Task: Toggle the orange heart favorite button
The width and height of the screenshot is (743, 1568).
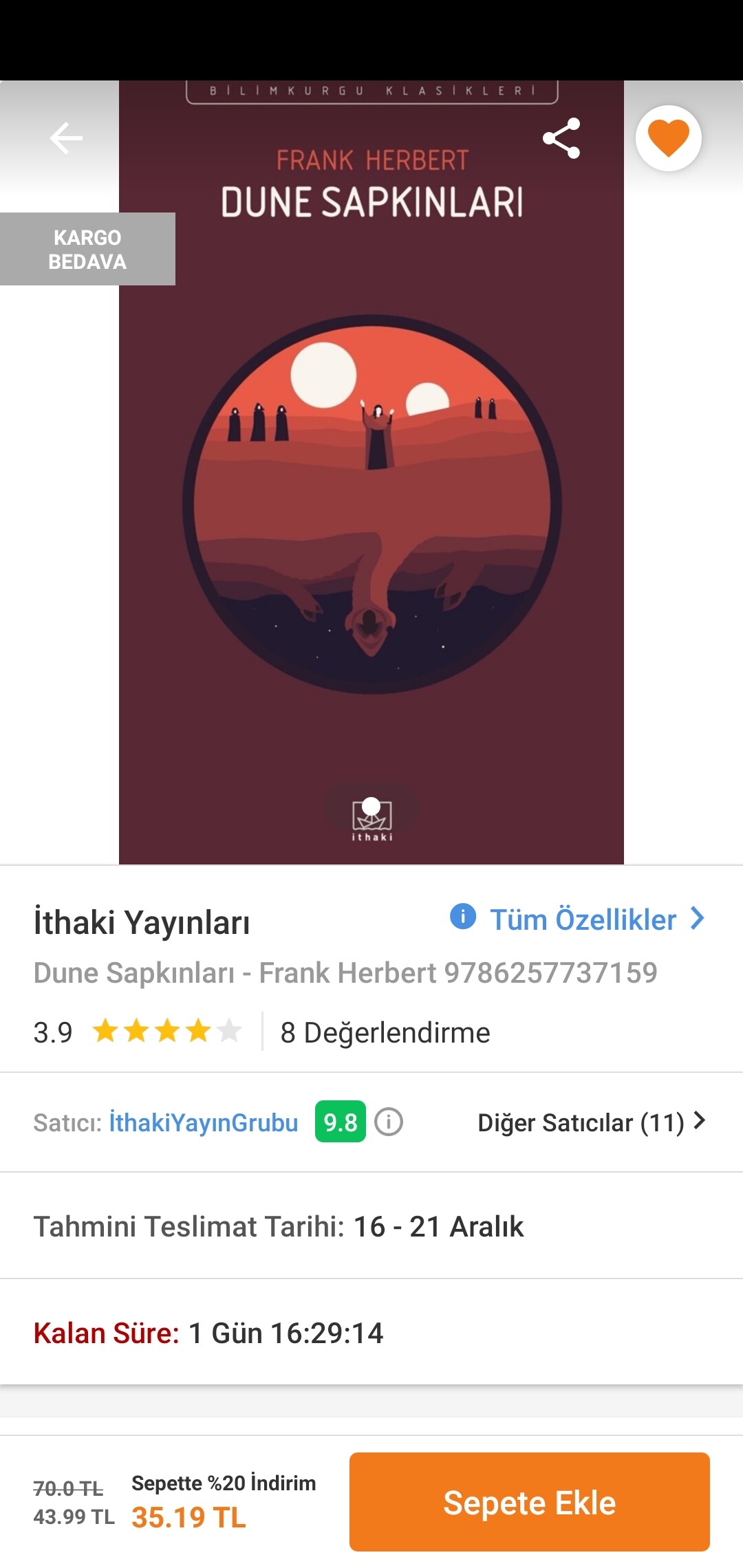Action: click(668, 138)
